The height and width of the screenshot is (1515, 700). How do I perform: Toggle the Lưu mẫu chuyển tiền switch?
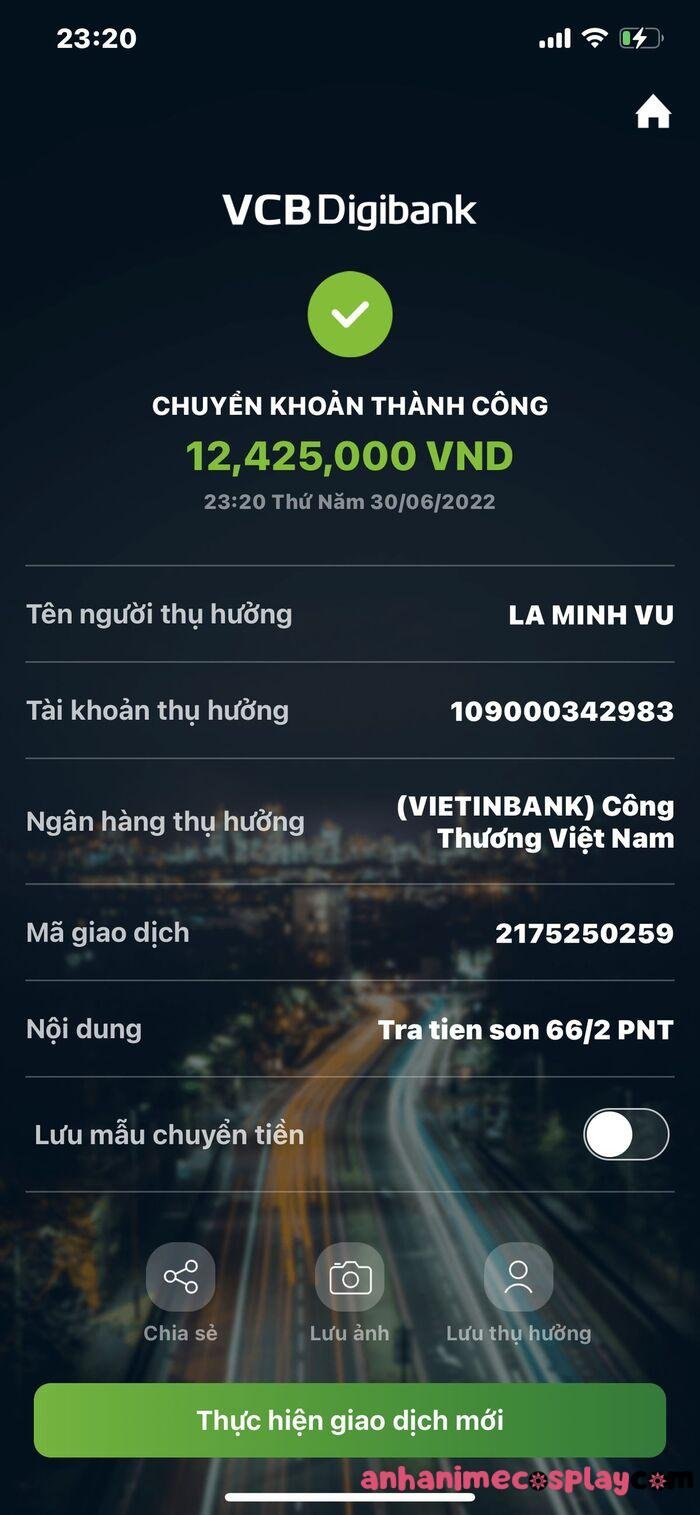point(626,1135)
